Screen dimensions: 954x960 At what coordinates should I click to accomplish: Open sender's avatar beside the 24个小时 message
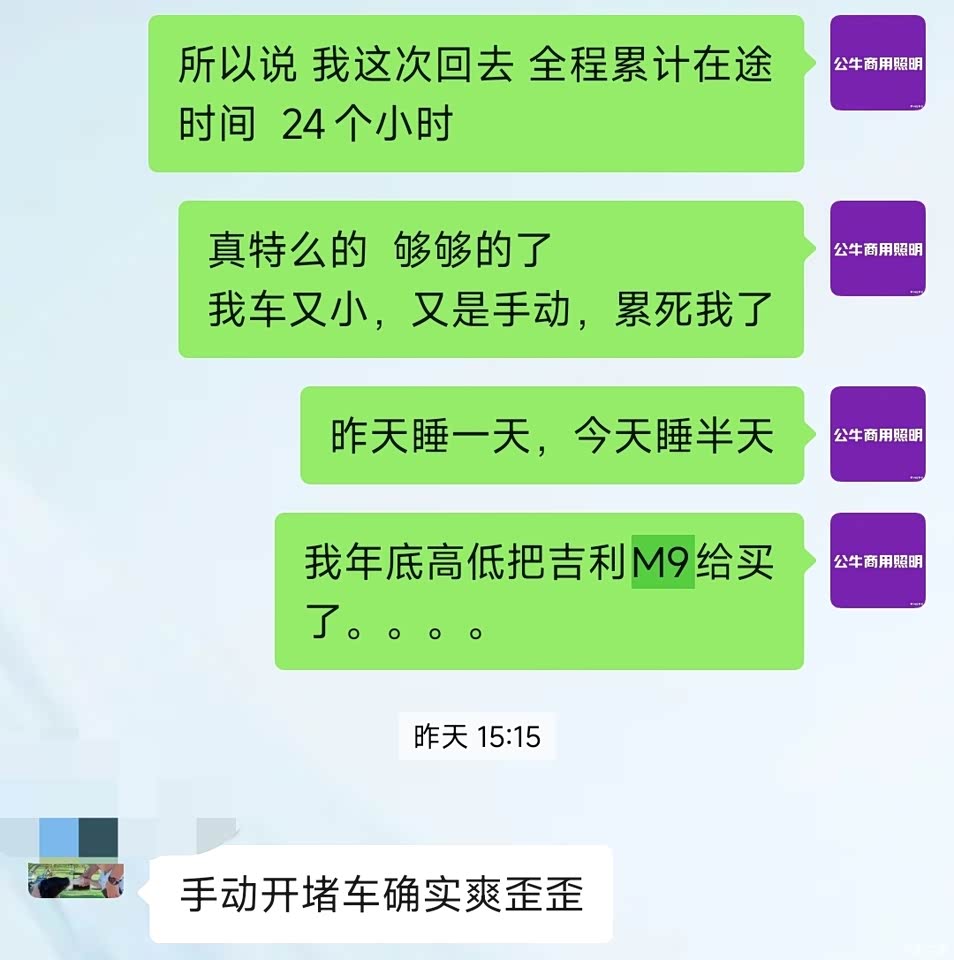(x=877, y=63)
